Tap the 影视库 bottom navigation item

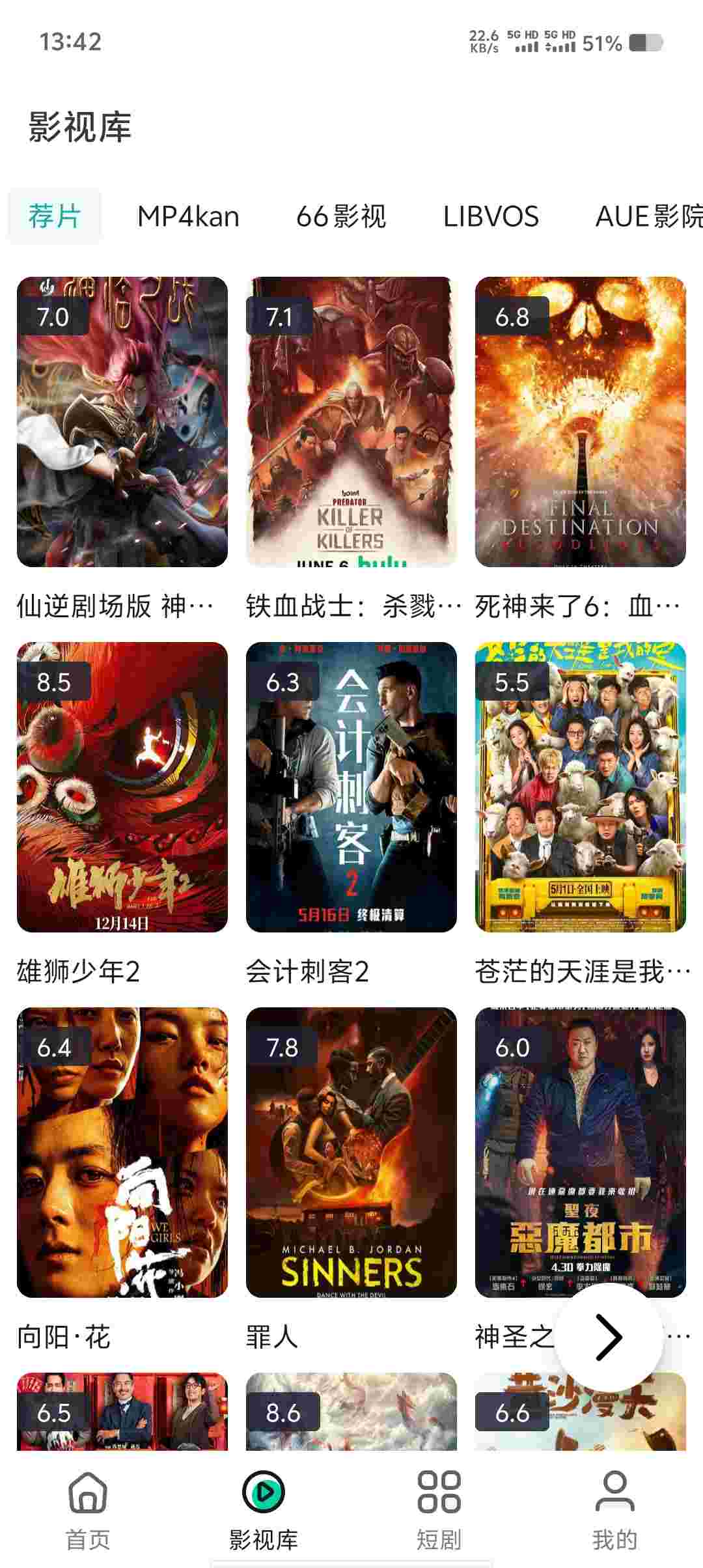264,1509
